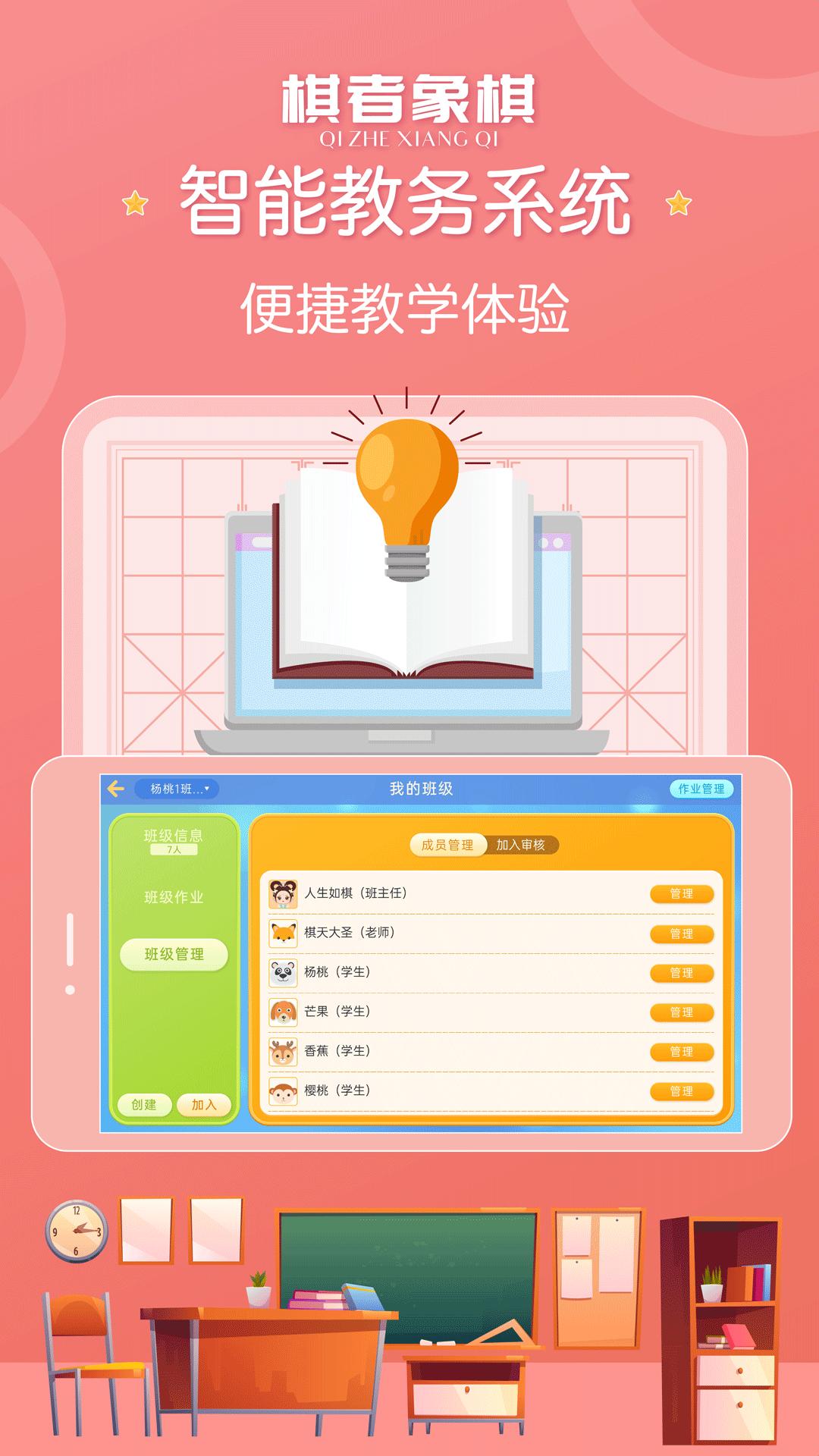Click 管理 next to student 杨桃

tap(682, 975)
